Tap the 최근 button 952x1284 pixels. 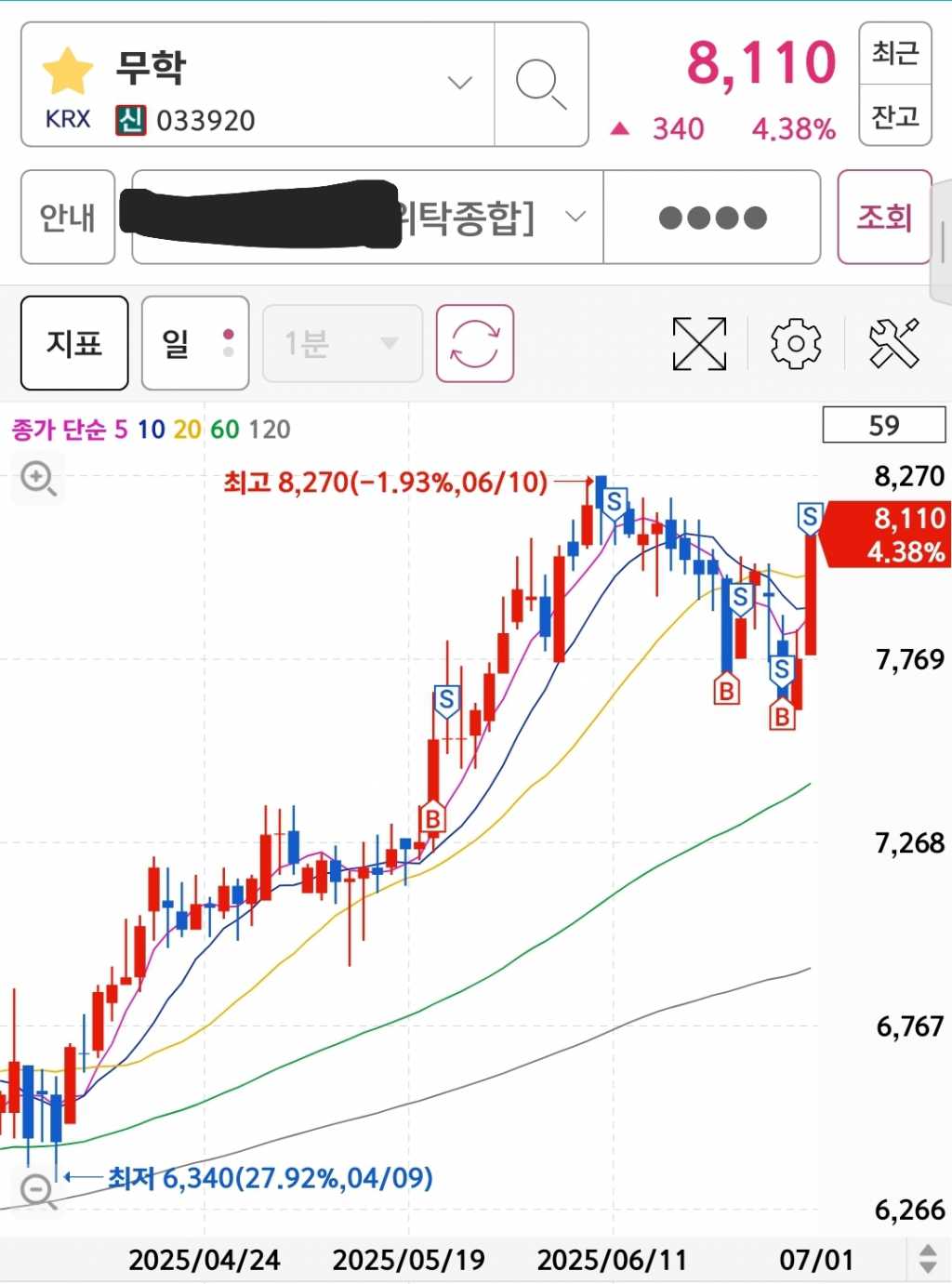click(894, 53)
